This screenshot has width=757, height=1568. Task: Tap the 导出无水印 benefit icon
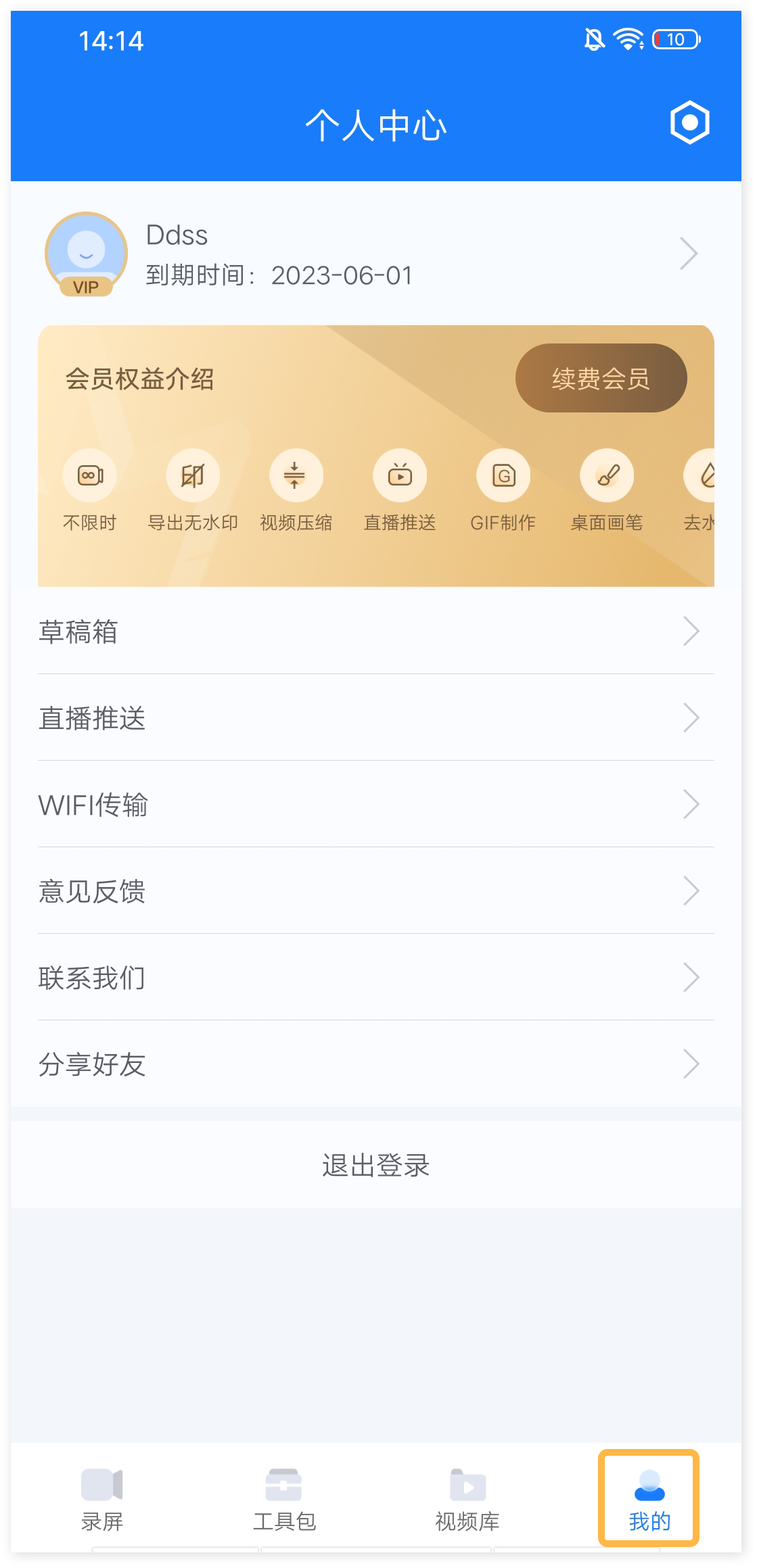(193, 476)
